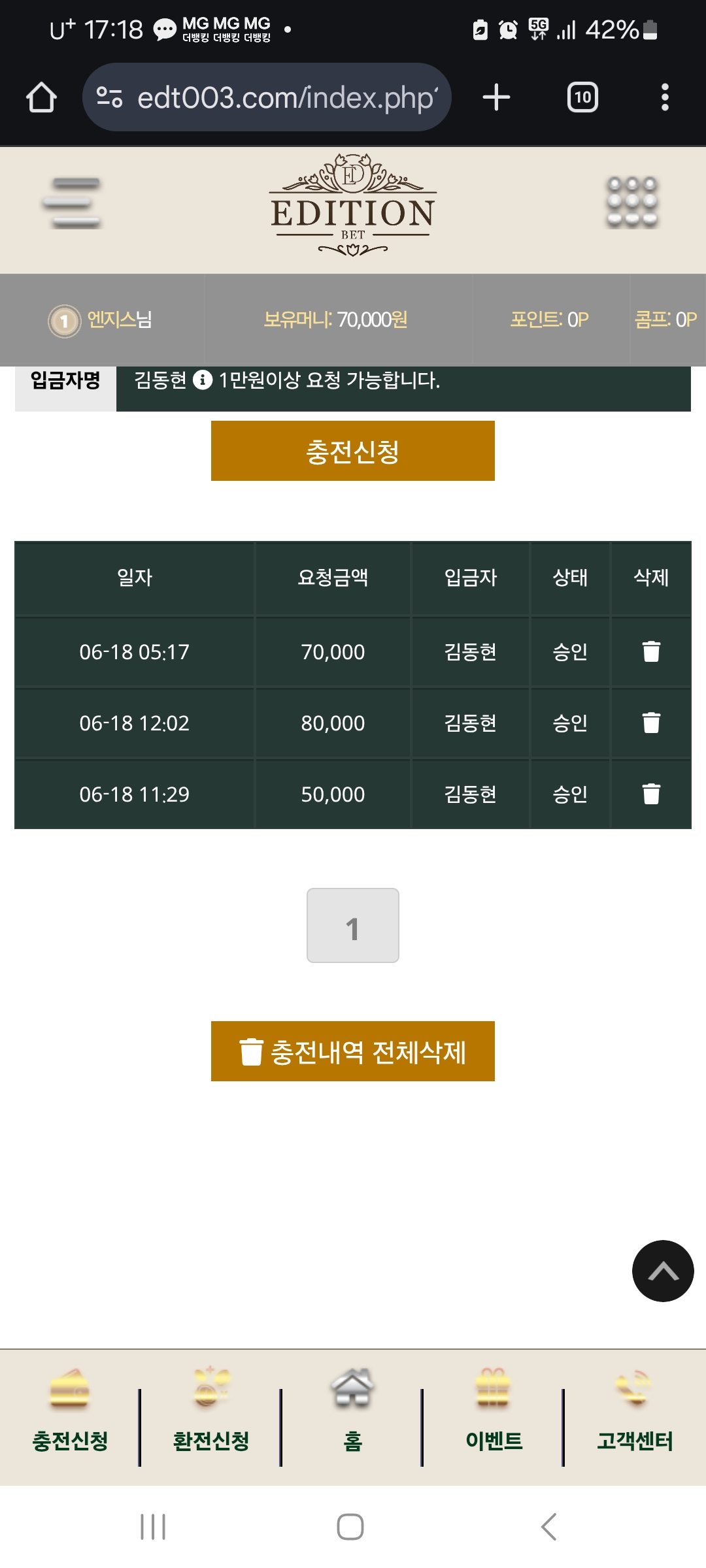Tap the browser address bar
706x1568 pixels.
tap(267, 97)
